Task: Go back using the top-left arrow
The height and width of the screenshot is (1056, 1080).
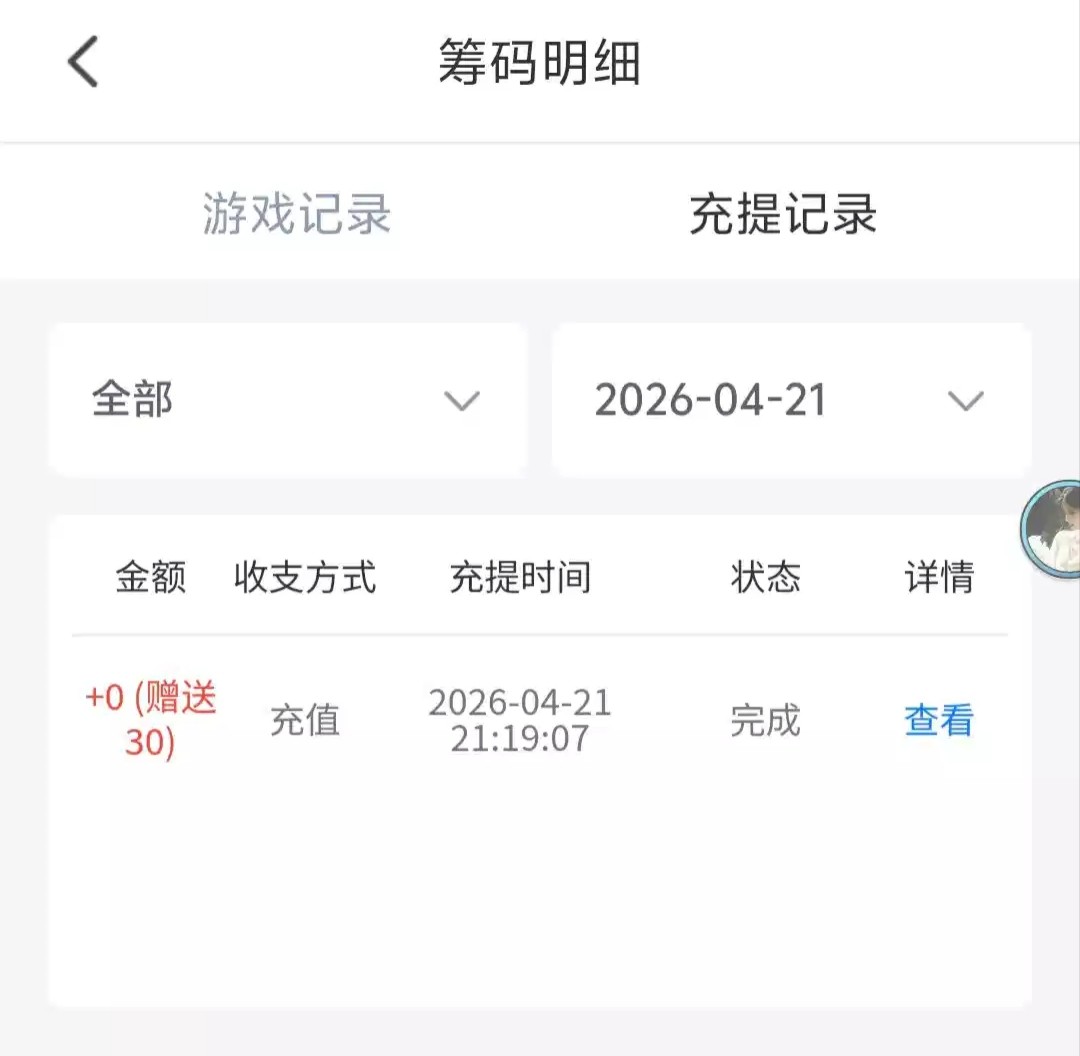Action: tap(83, 62)
